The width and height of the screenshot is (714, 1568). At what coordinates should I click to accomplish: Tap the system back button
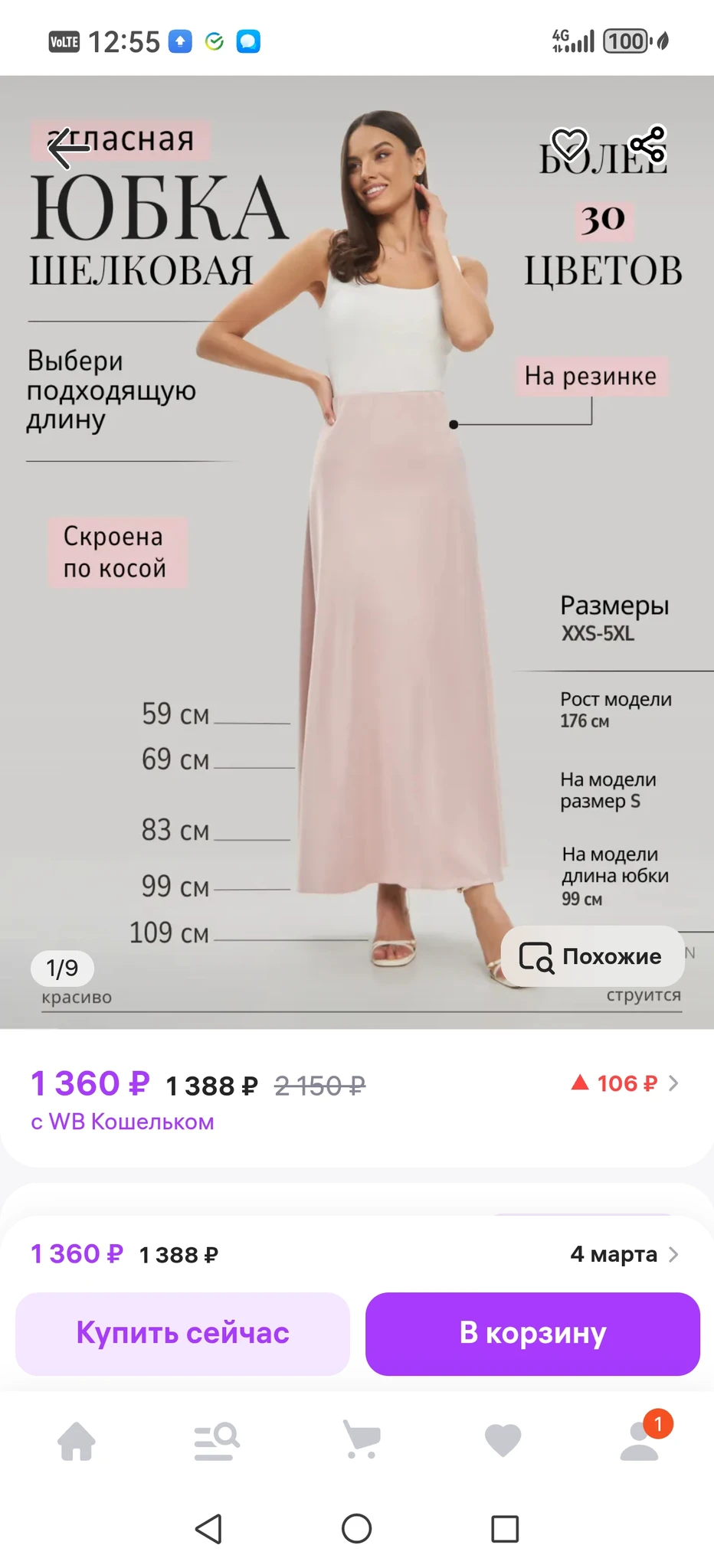coord(208,1529)
